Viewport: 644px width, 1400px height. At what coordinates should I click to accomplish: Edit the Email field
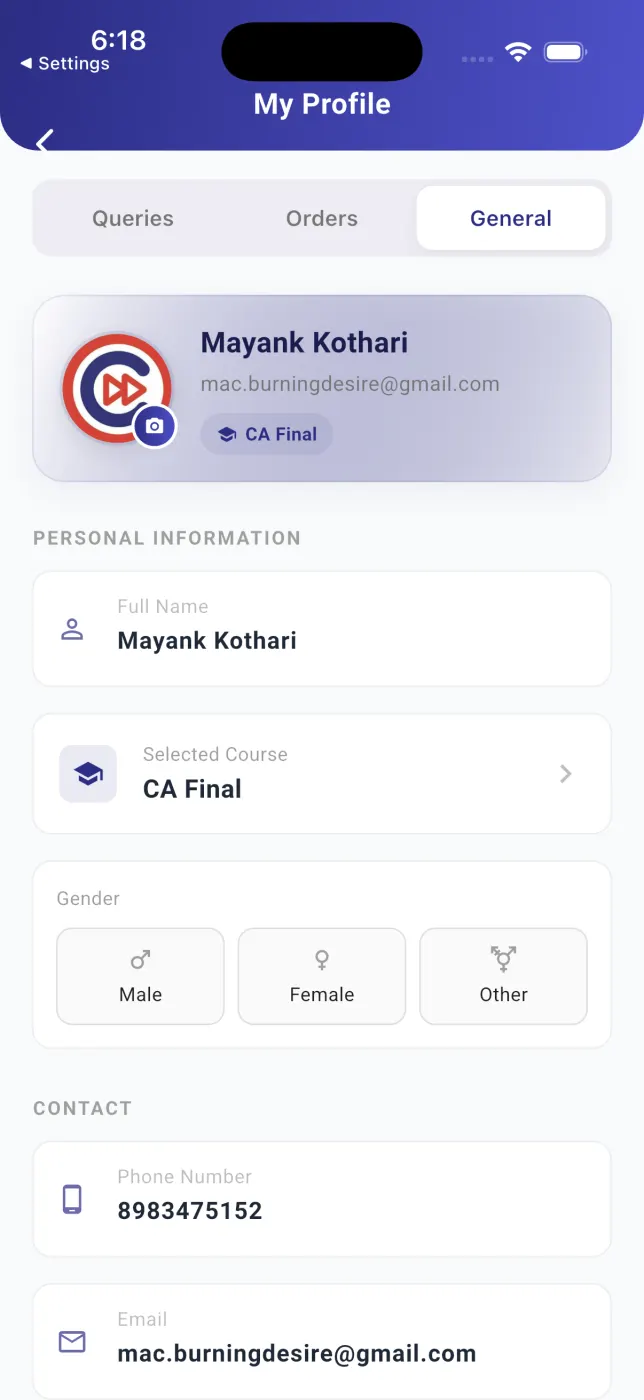[322, 1341]
